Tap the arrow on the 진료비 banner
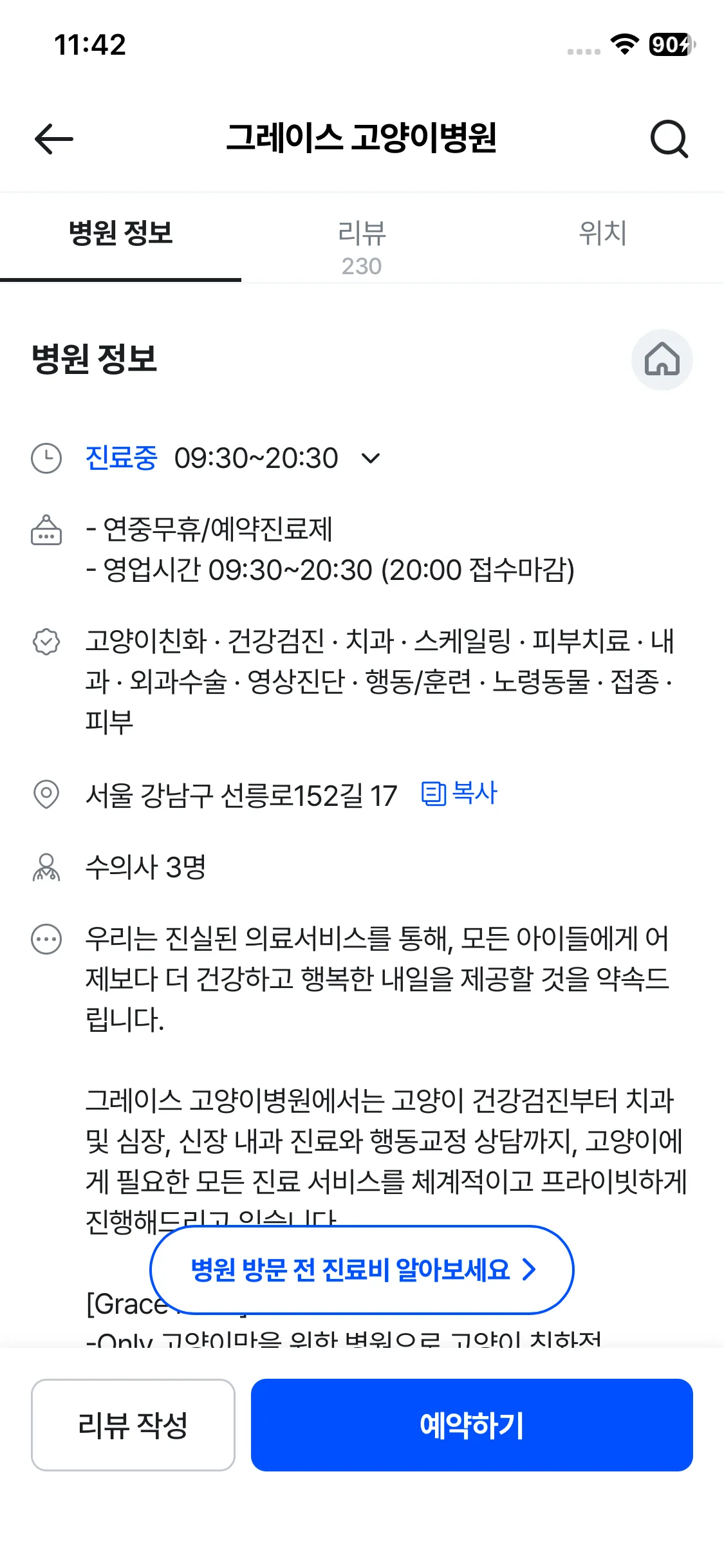 (530, 1270)
